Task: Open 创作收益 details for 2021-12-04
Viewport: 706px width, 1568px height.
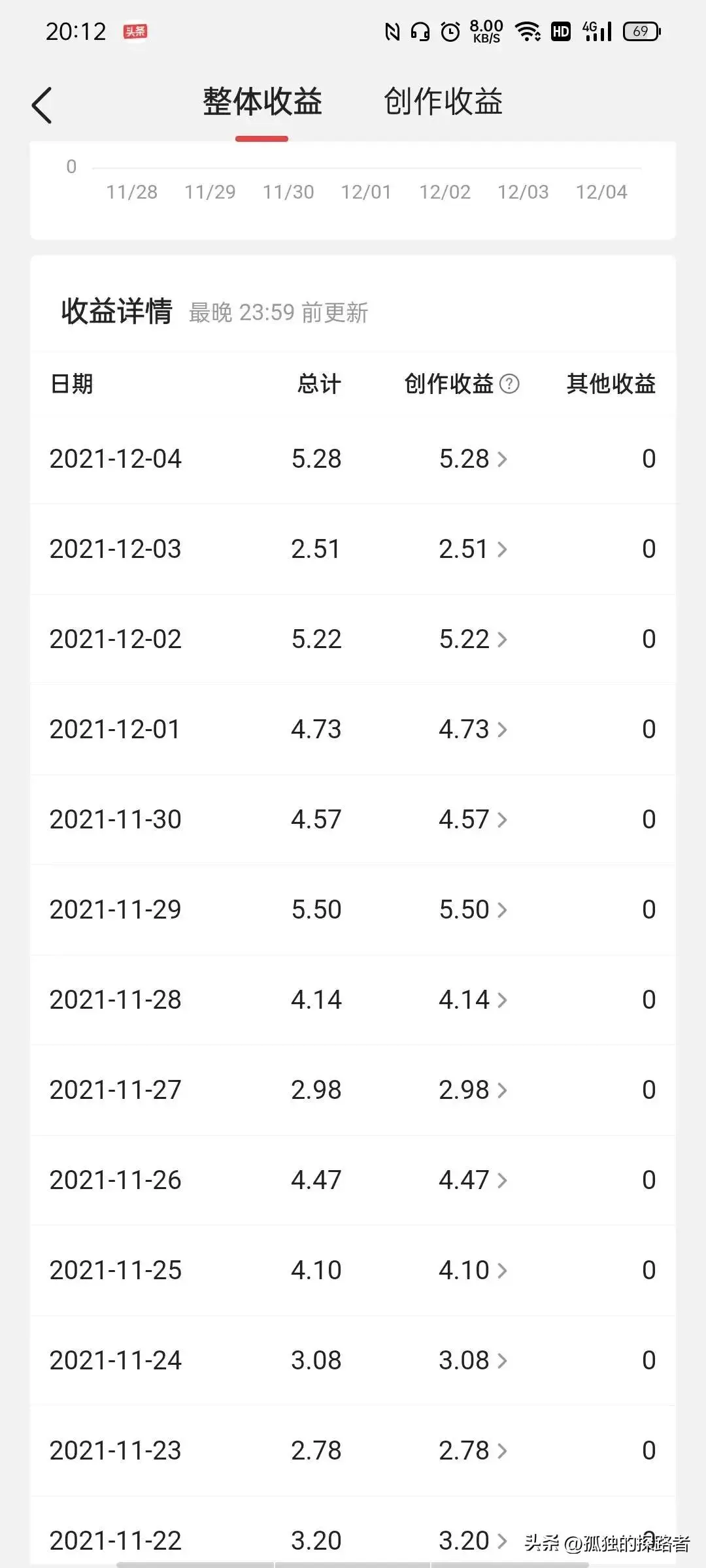Action: 473,459
